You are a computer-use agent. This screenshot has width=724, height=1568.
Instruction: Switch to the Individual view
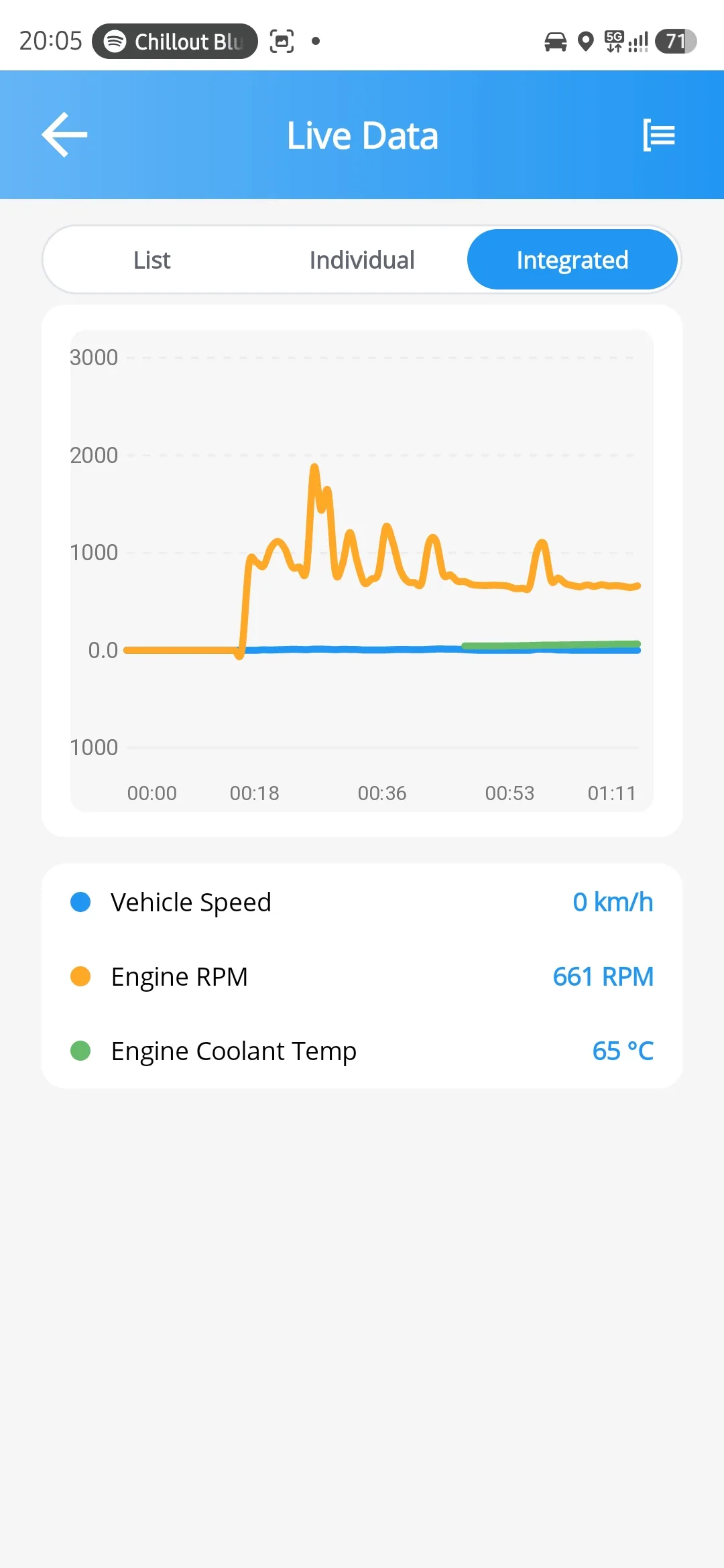click(x=362, y=260)
